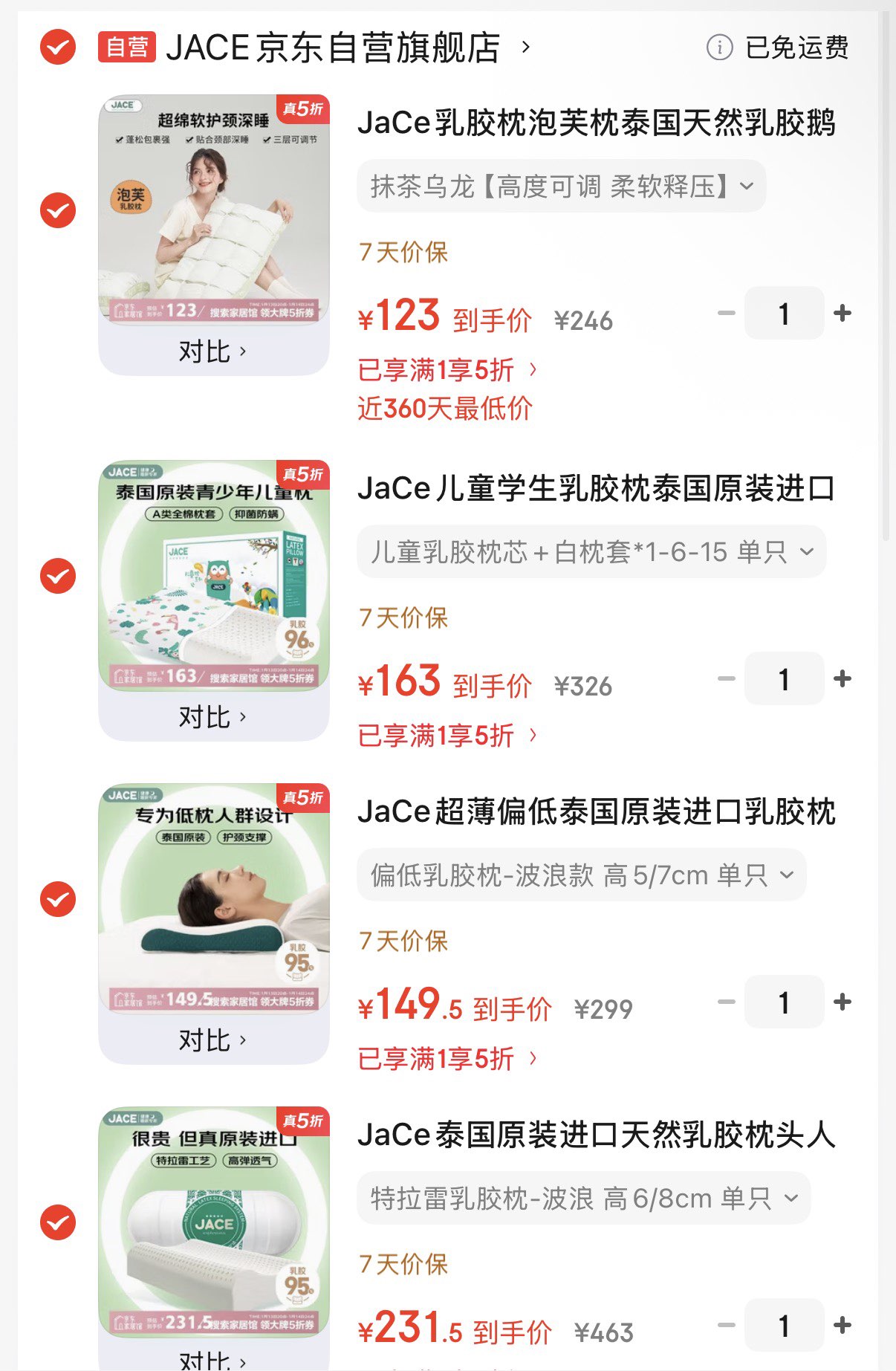Increase quantity of the ¥149.5 超薄偏低 pillow
The height and width of the screenshot is (1371, 896).
[843, 1002]
